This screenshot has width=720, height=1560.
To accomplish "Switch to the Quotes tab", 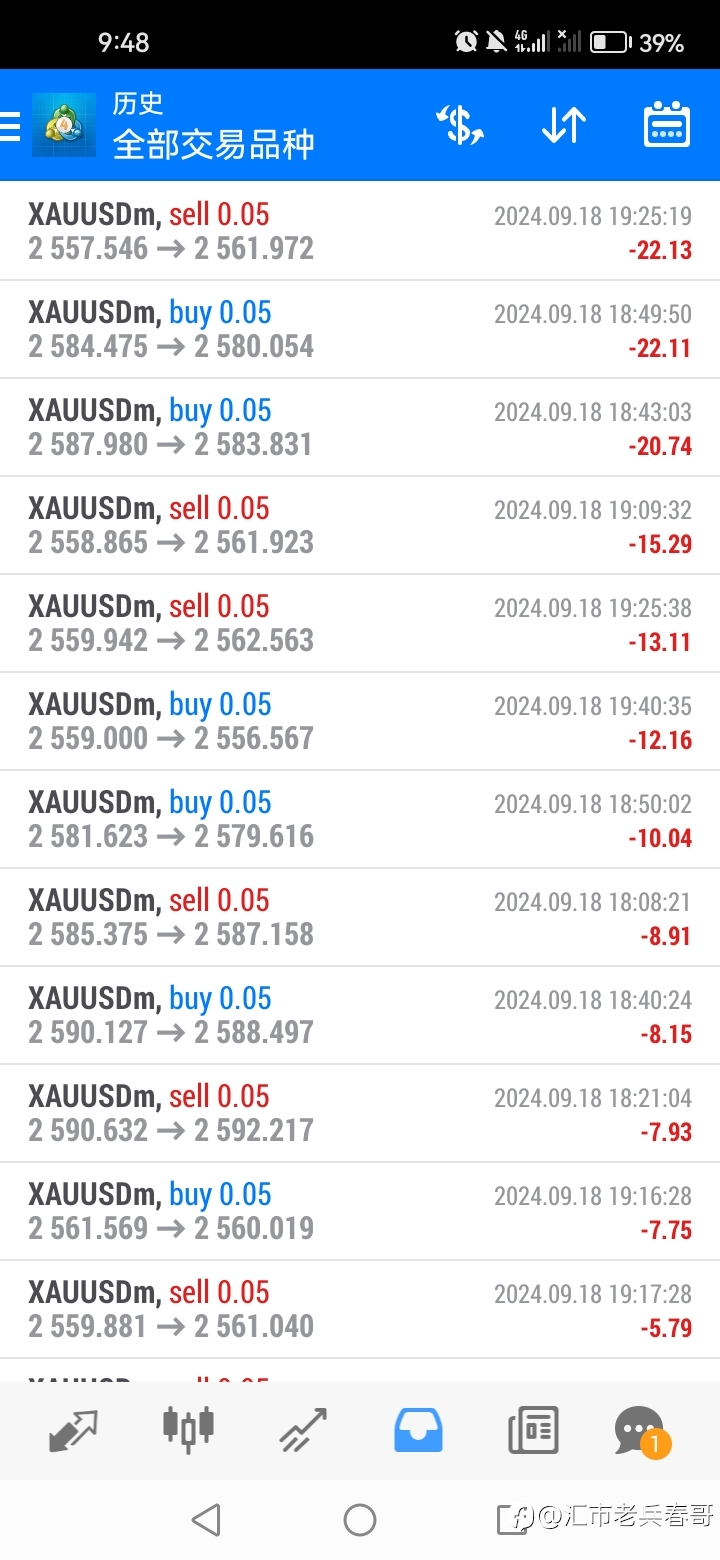I will tap(73, 1430).
